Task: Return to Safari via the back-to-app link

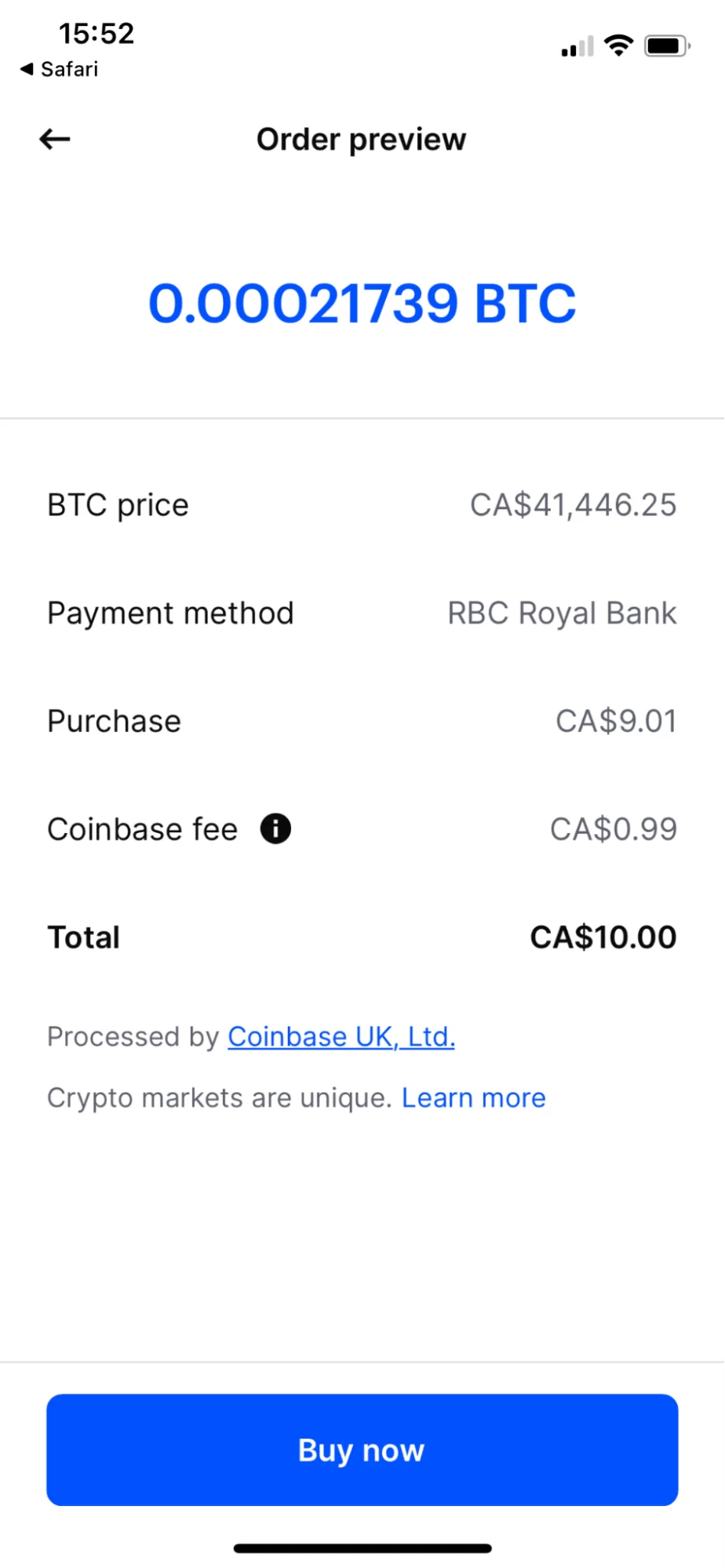Action: [58, 69]
